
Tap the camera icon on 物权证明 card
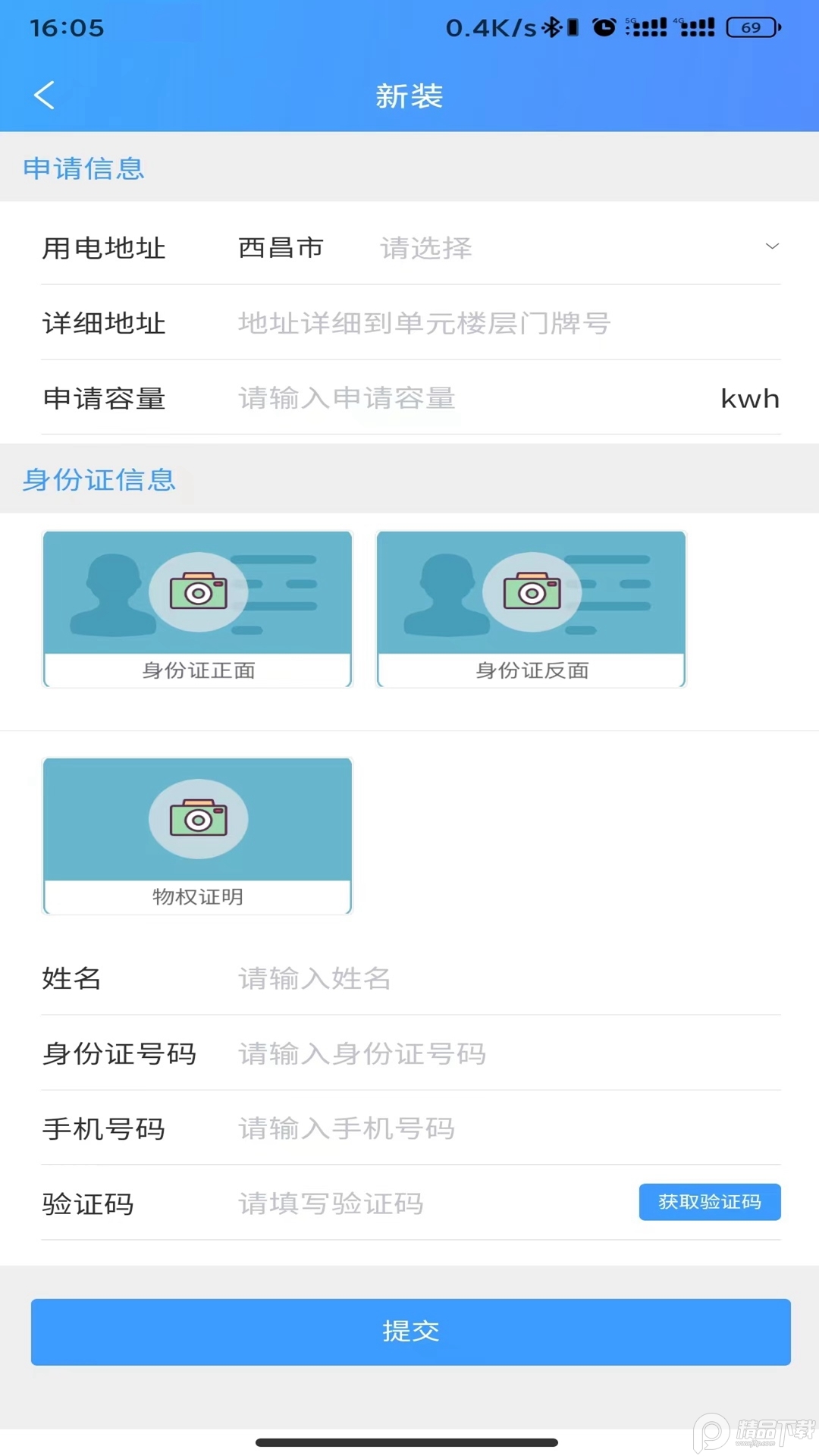[197, 819]
